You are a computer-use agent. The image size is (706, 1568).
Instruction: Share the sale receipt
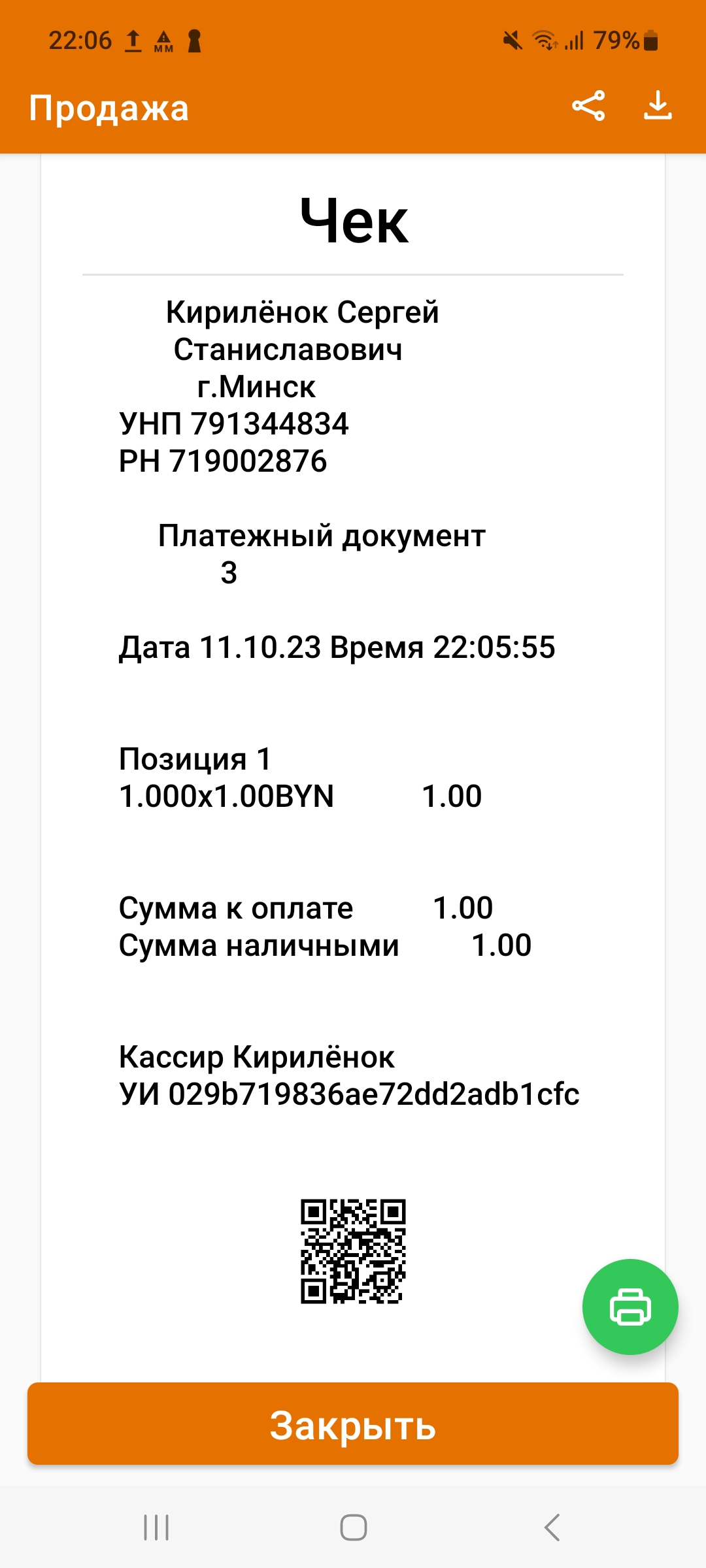588,106
